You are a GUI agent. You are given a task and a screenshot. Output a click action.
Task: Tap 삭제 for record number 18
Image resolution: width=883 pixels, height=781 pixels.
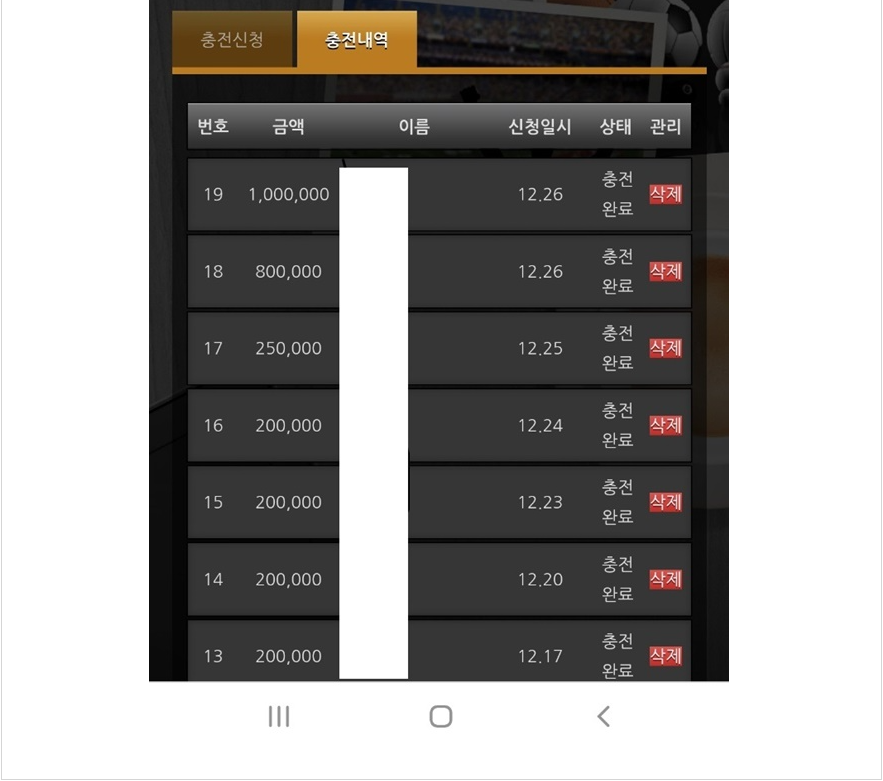point(665,271)
